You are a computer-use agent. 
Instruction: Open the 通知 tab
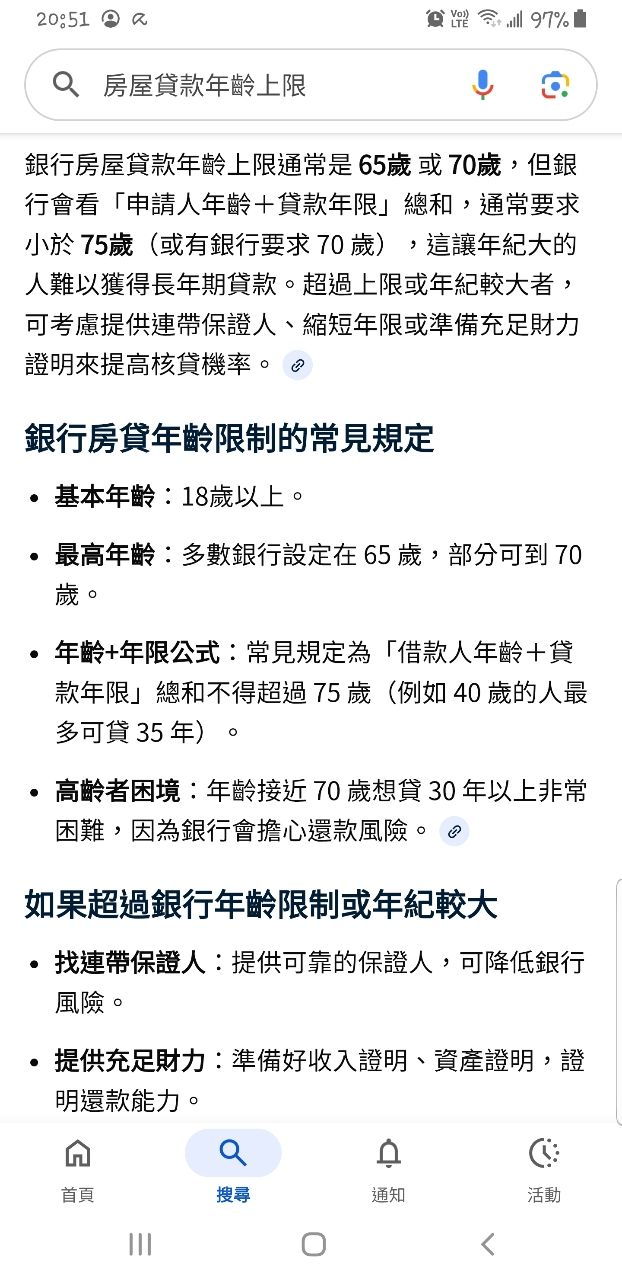pyautogui.click(x=388, y=1167)
